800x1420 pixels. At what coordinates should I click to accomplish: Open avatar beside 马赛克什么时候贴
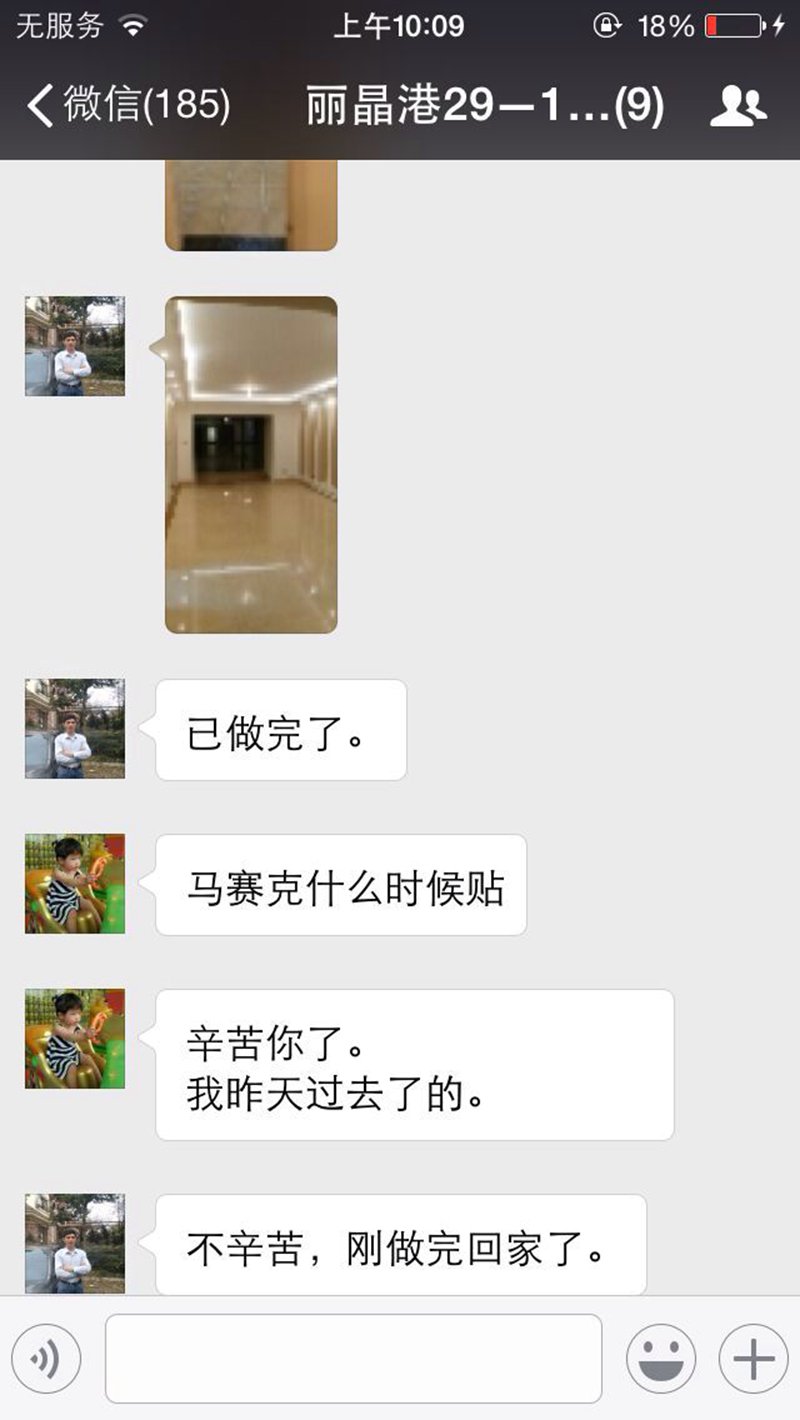pos(75,884)
